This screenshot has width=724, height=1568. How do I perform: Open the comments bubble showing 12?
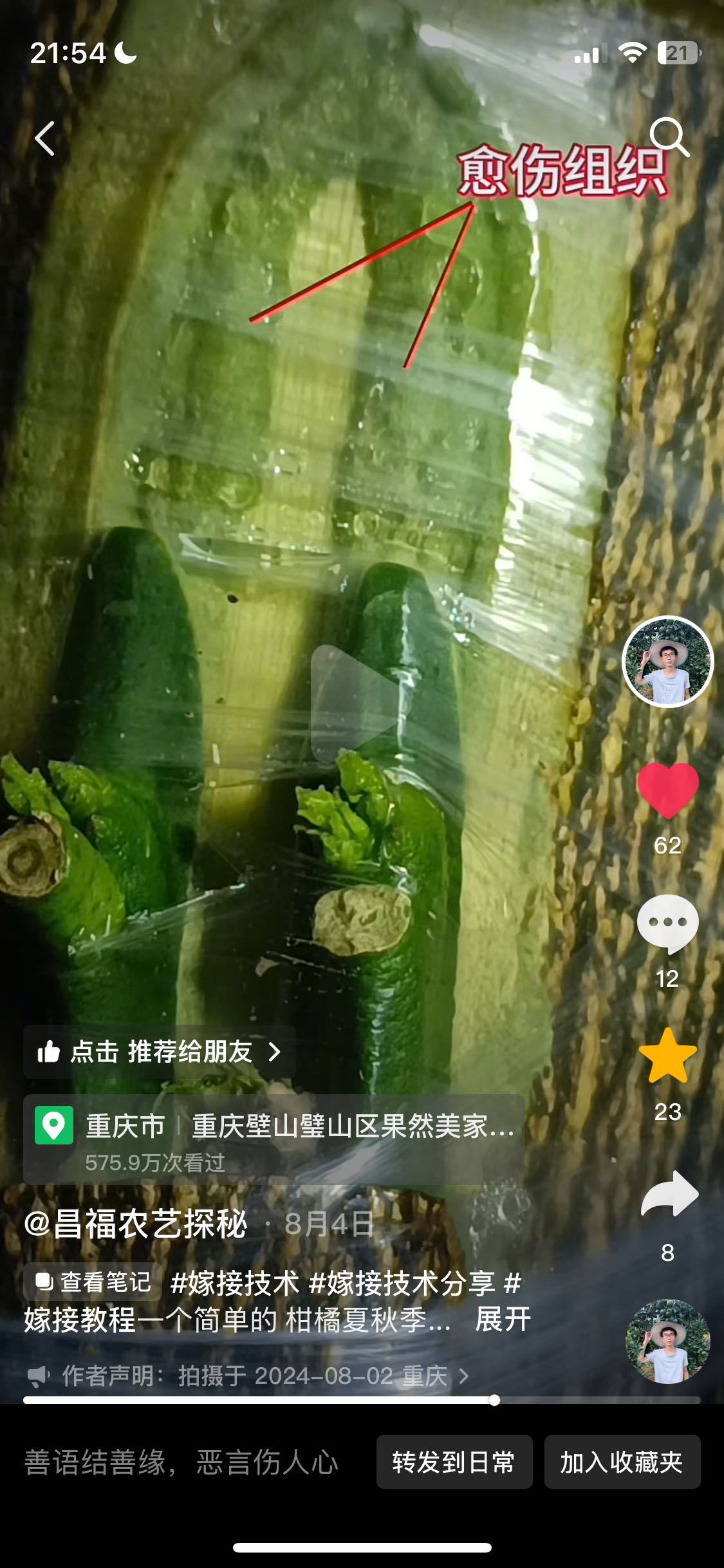[x=668, y=923]
